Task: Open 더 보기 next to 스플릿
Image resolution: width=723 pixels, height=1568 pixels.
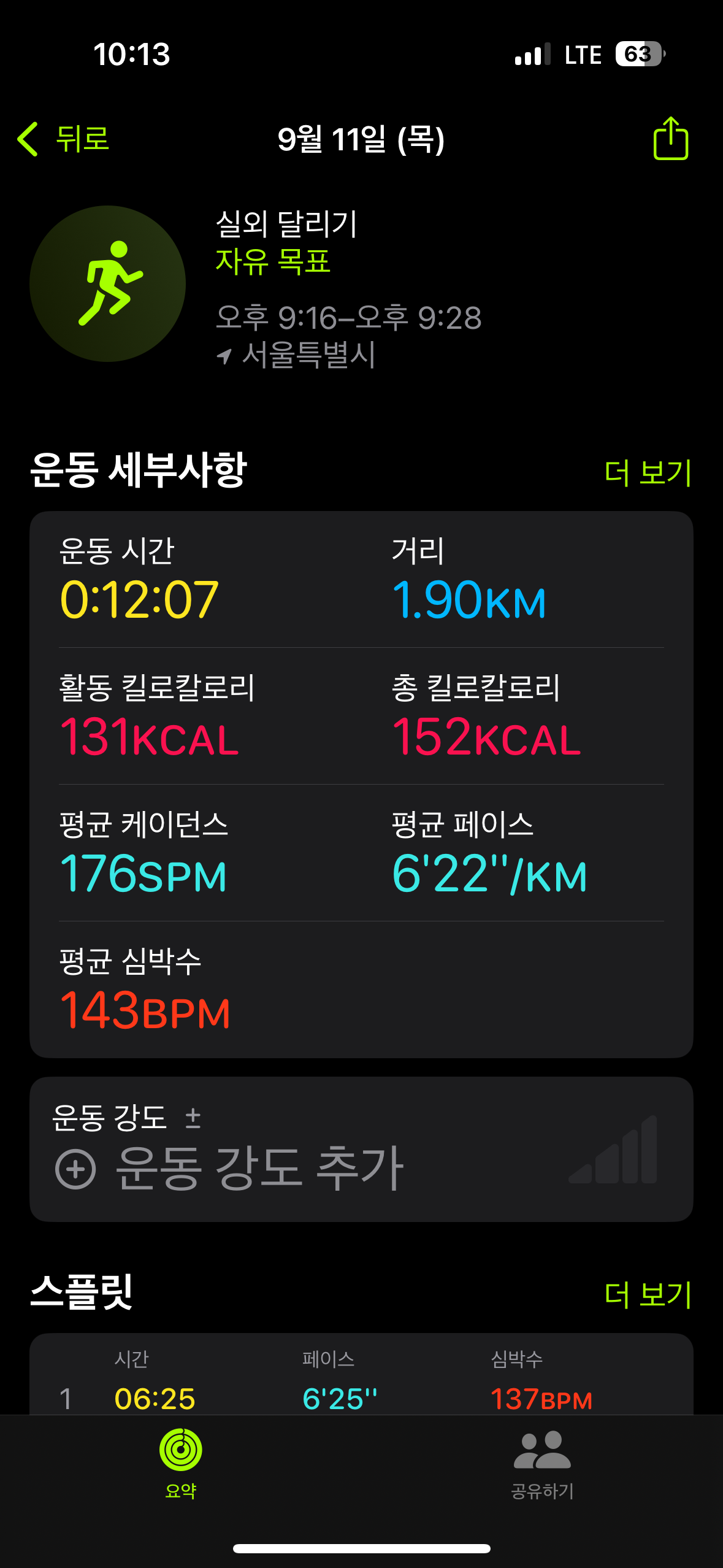Action: coord(648,1294)
